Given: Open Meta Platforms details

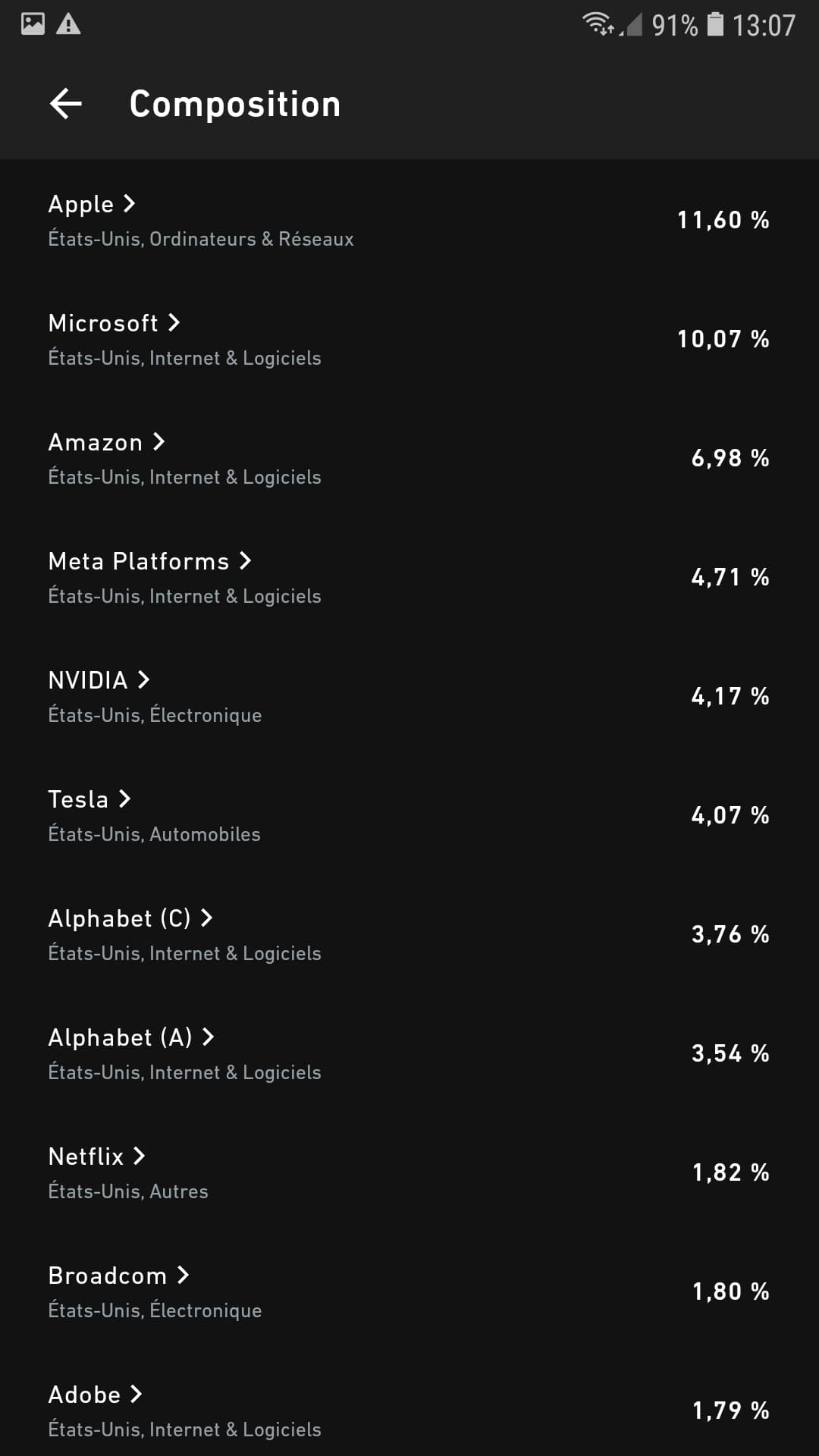Looking at the screenshot, I should click(409, 577).
